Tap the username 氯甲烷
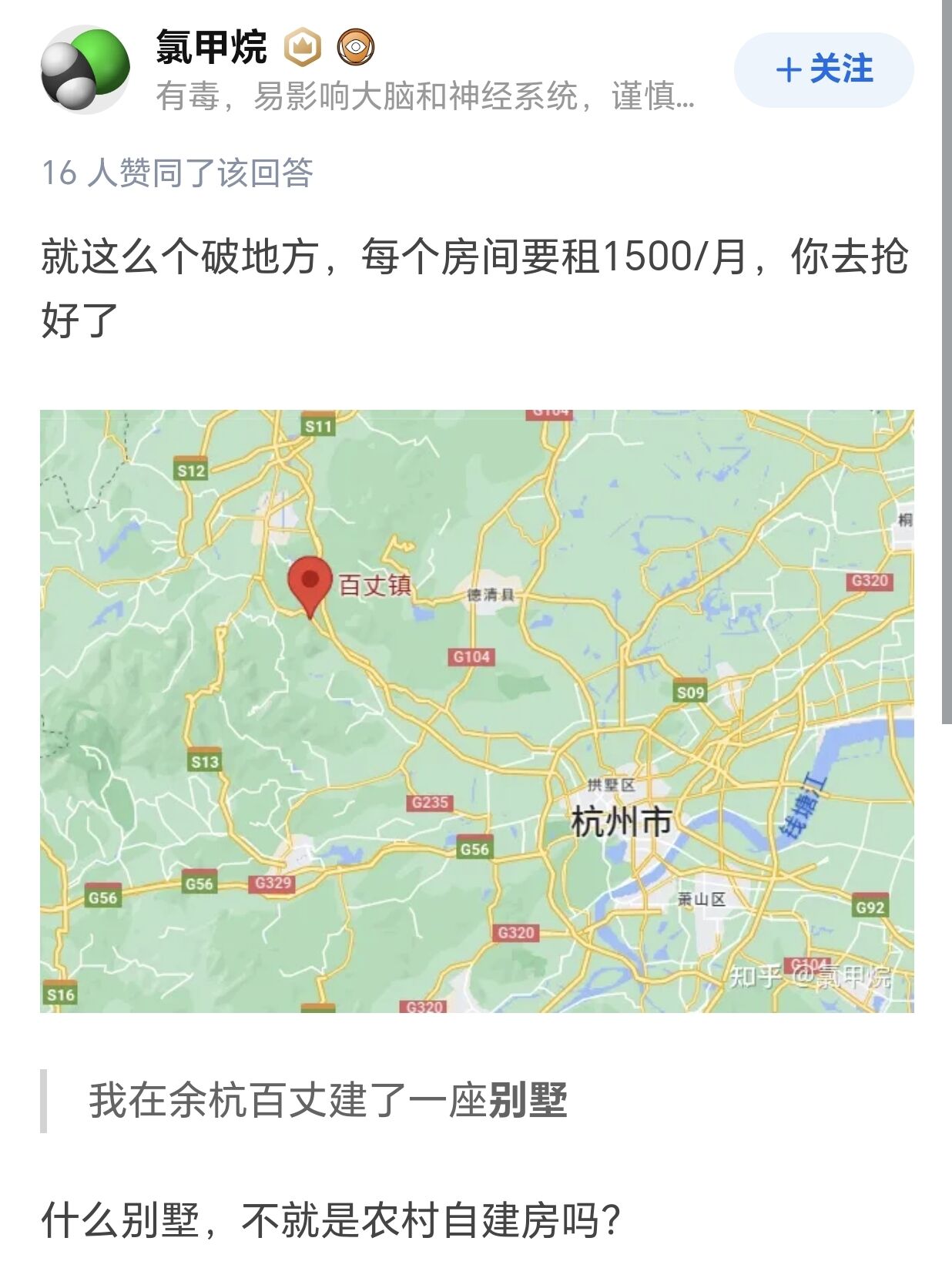This screenshot has width=952, height=1278. [x=211, y=48]
